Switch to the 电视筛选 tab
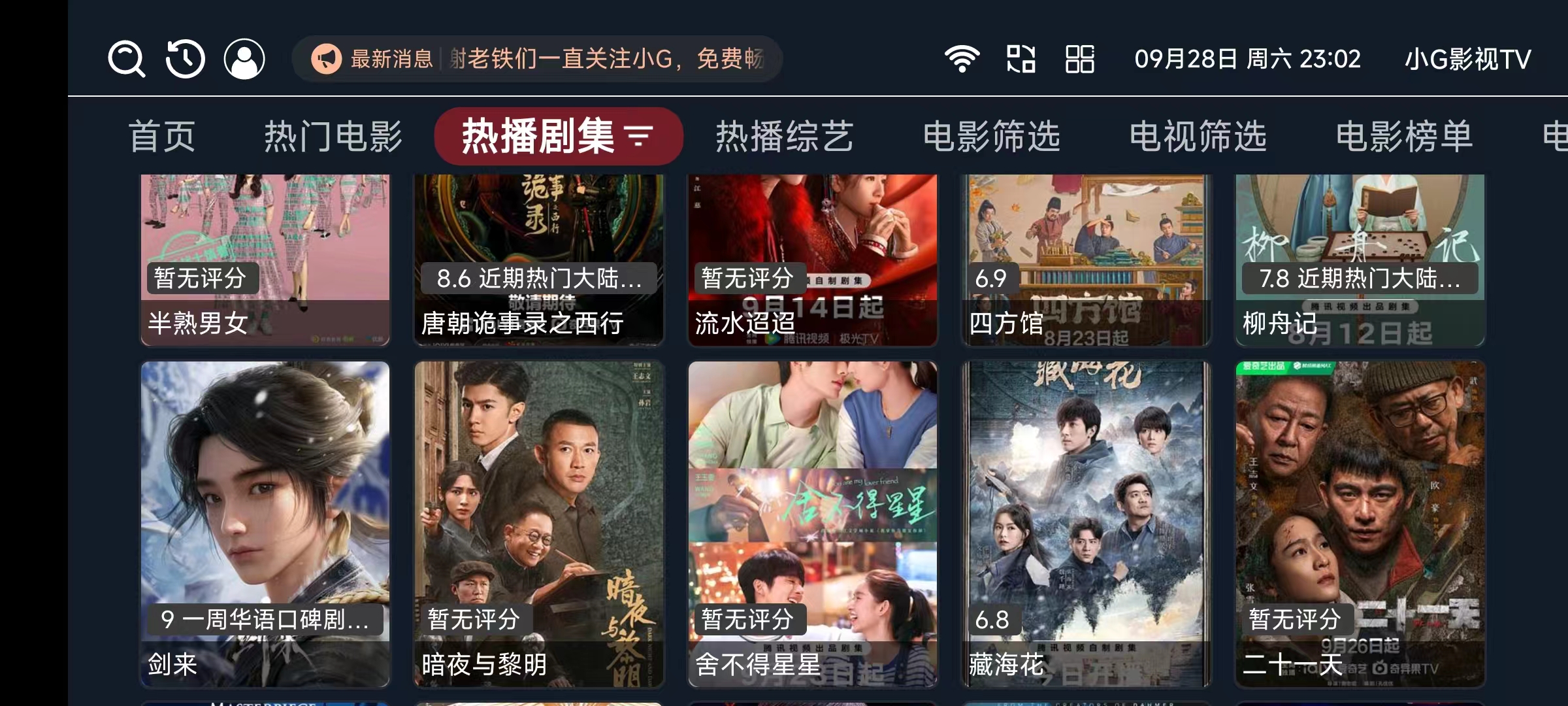 [x=1198, y=137]
